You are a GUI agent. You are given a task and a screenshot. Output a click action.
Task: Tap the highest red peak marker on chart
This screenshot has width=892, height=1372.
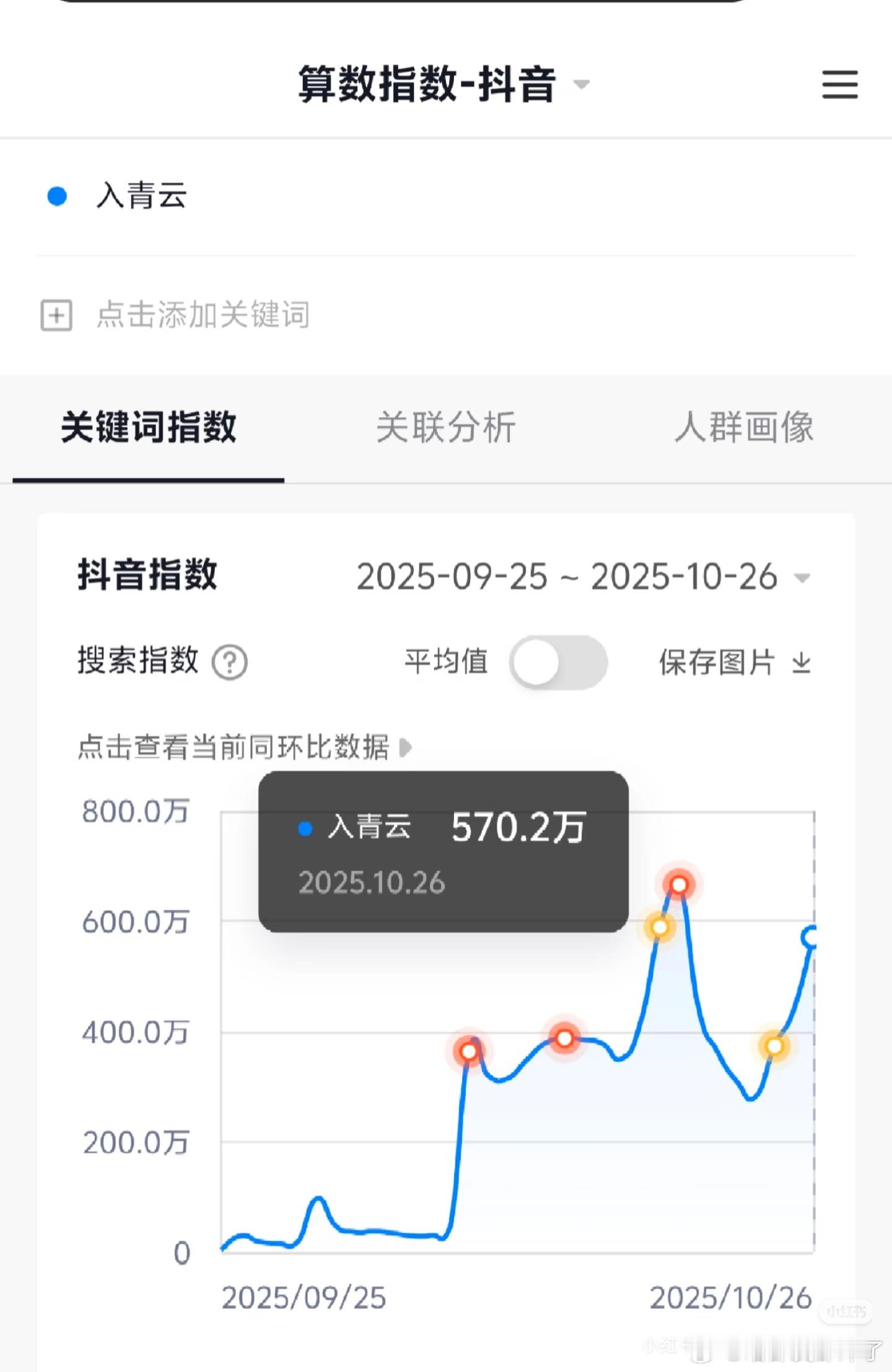click(x=679, y=885)
